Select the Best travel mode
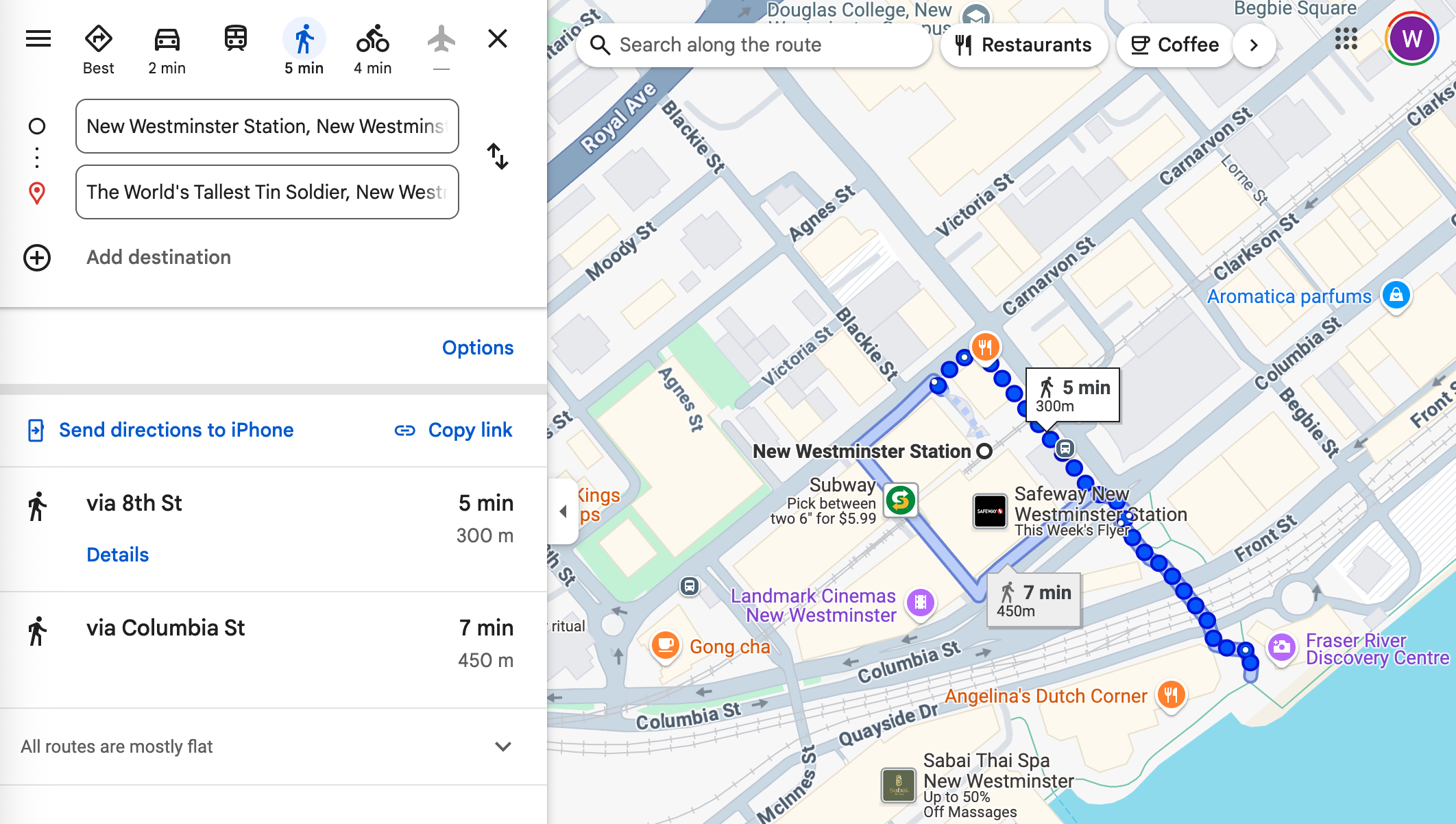 click(99, 48)
